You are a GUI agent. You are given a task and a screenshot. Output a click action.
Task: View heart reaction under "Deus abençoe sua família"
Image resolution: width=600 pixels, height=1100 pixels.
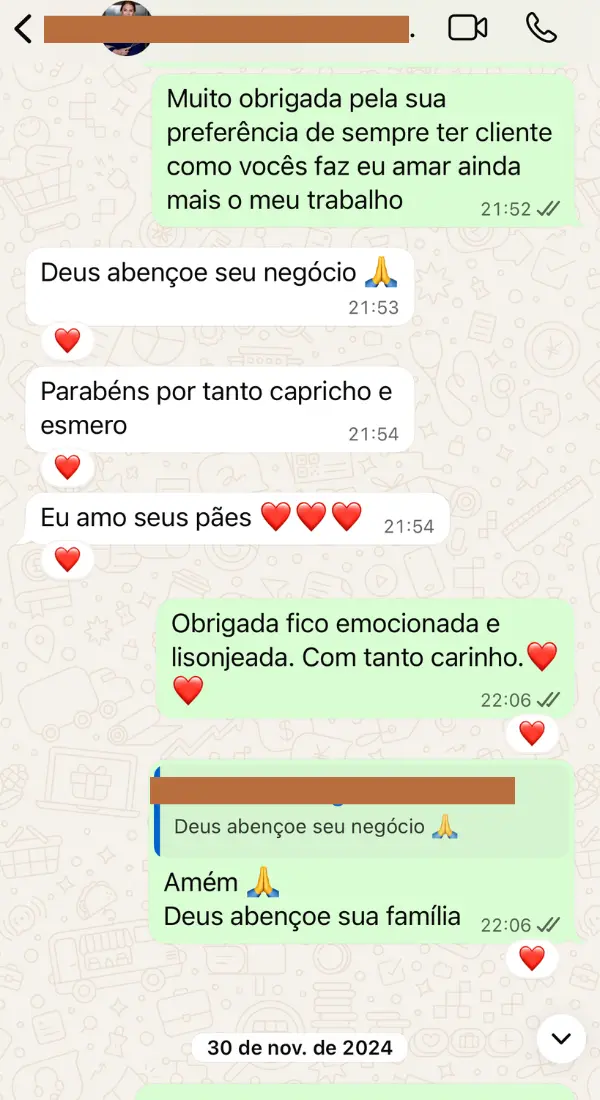pos(532,959)
